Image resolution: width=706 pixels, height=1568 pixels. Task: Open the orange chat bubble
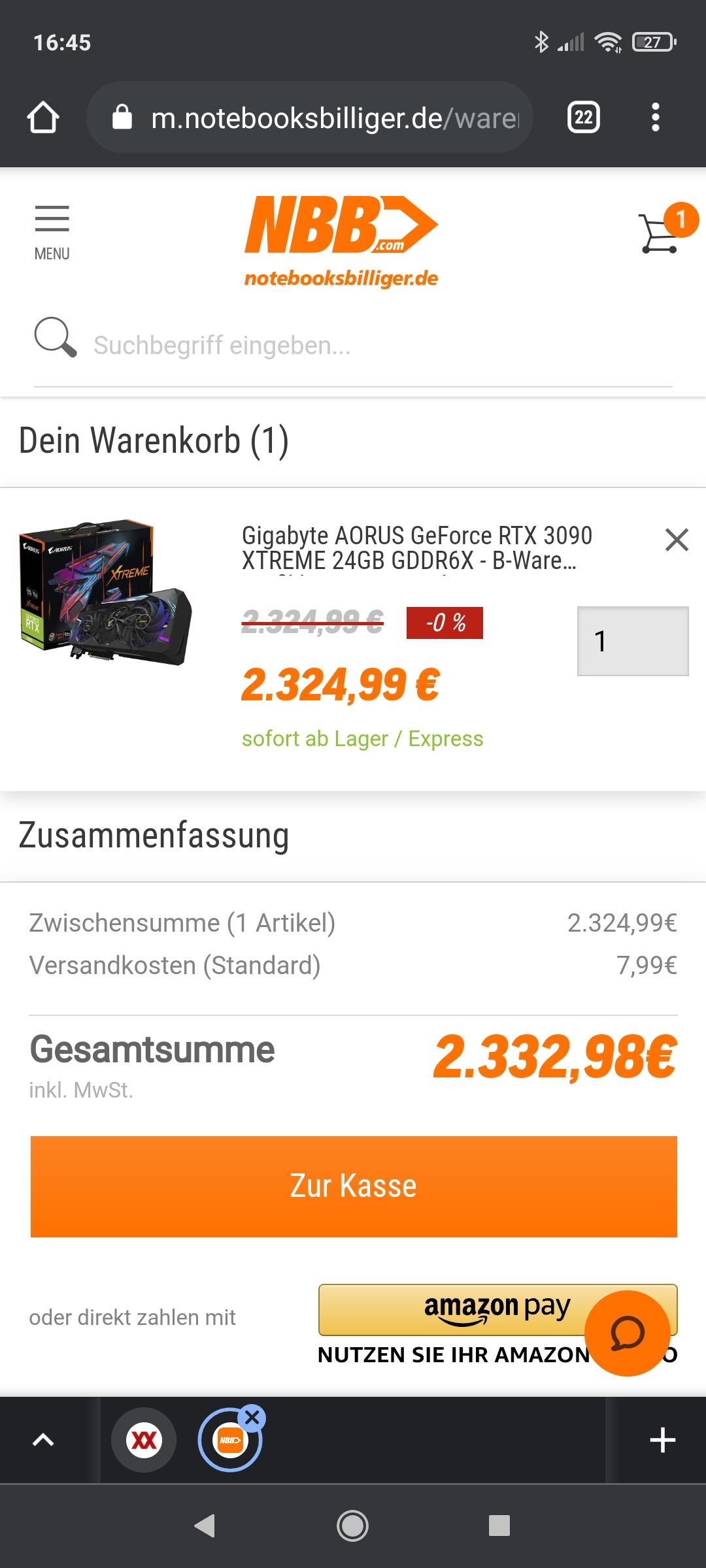point(628,1333)
